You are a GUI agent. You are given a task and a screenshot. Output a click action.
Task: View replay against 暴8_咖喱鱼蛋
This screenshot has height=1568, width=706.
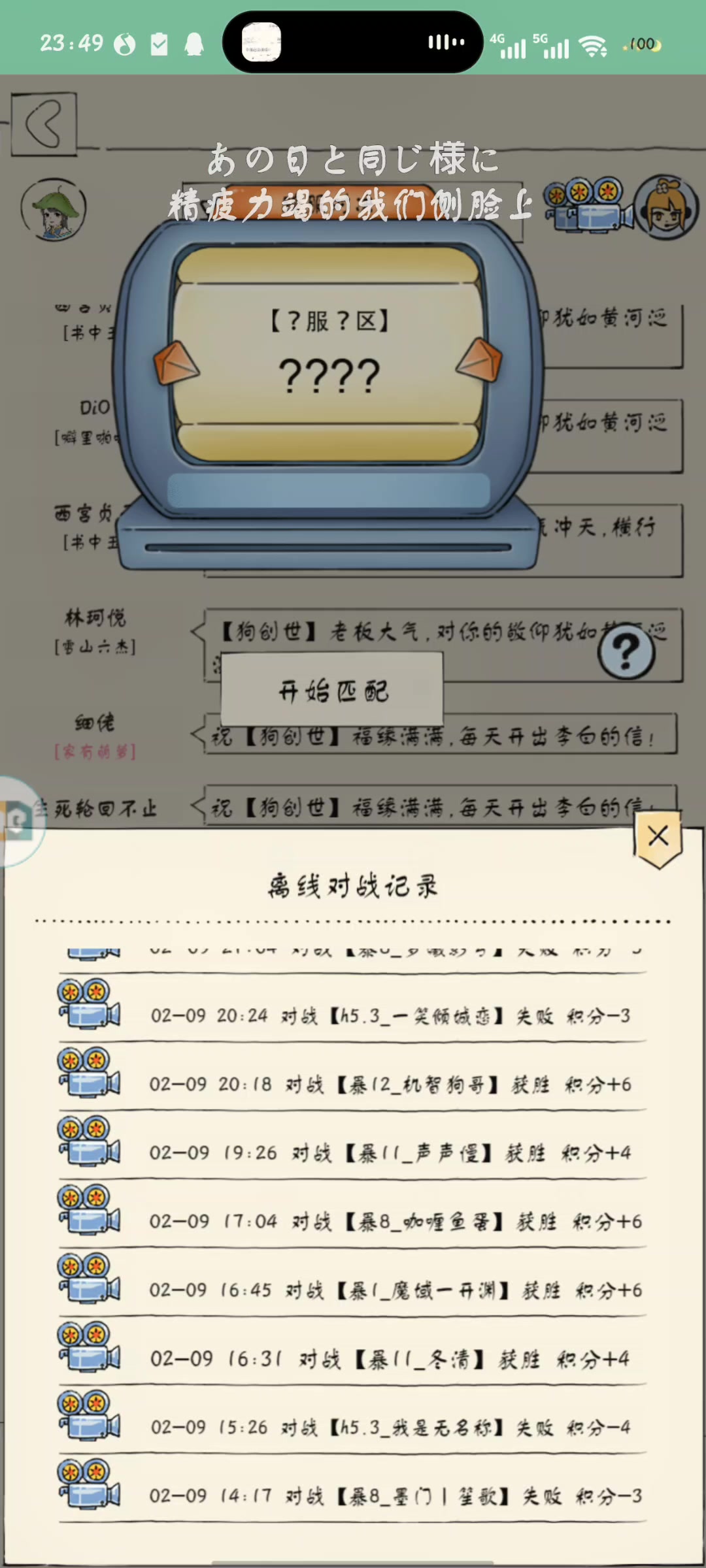pos(90,1210)
